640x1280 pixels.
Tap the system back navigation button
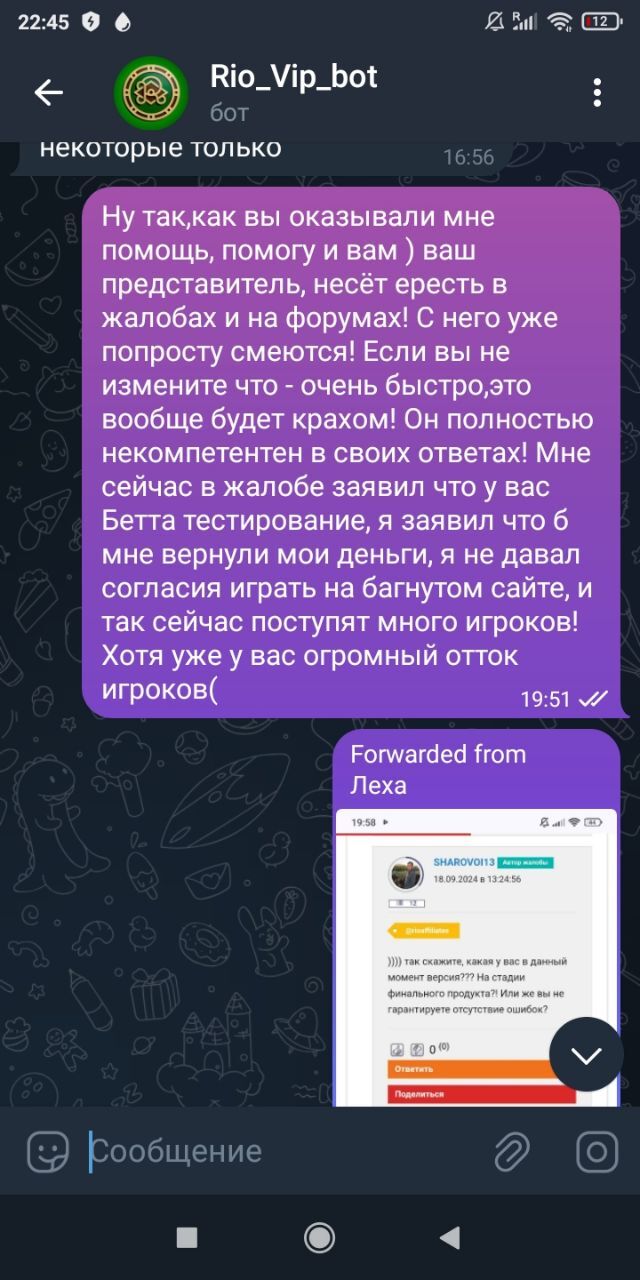coord(449,1238)
